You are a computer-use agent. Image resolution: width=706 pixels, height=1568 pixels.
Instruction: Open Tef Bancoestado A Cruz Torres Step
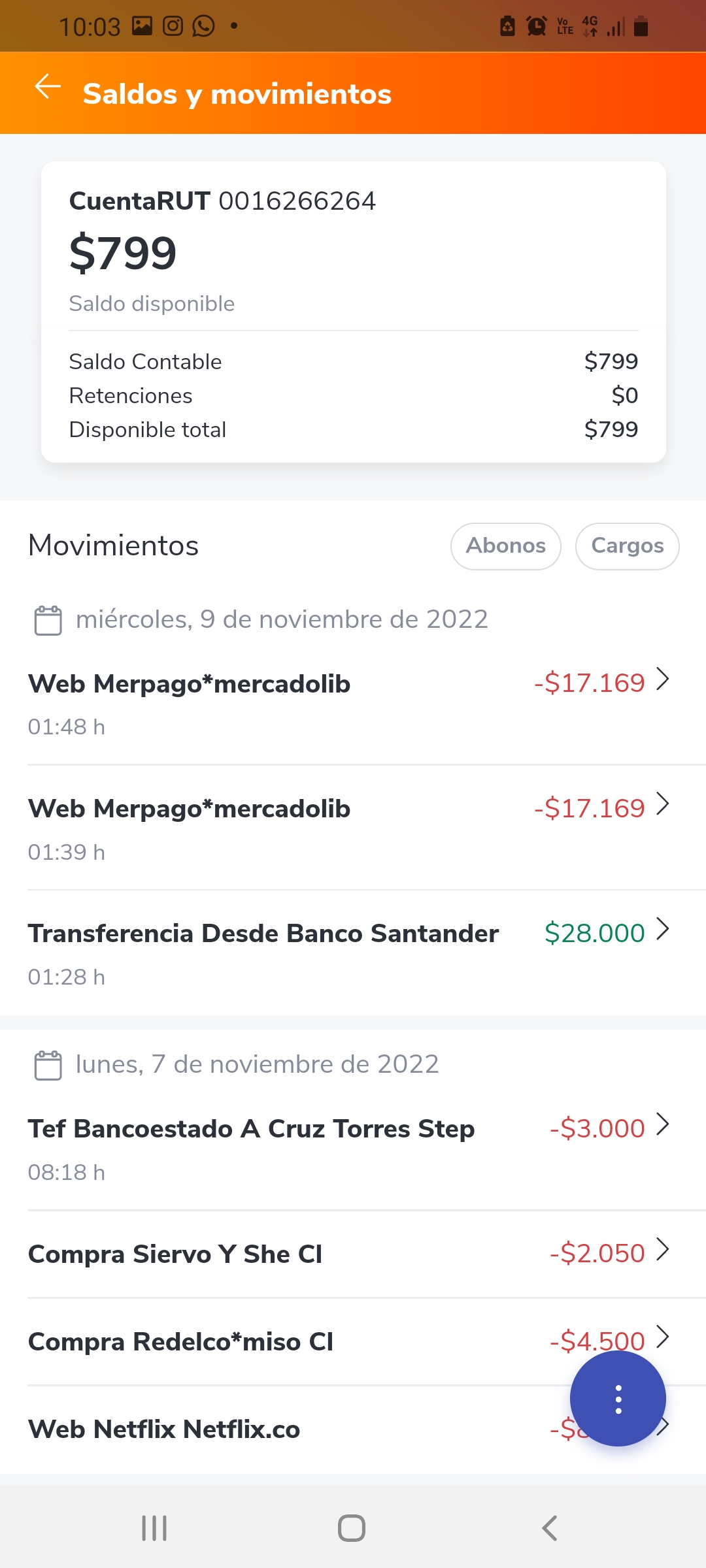(353, 1149)
